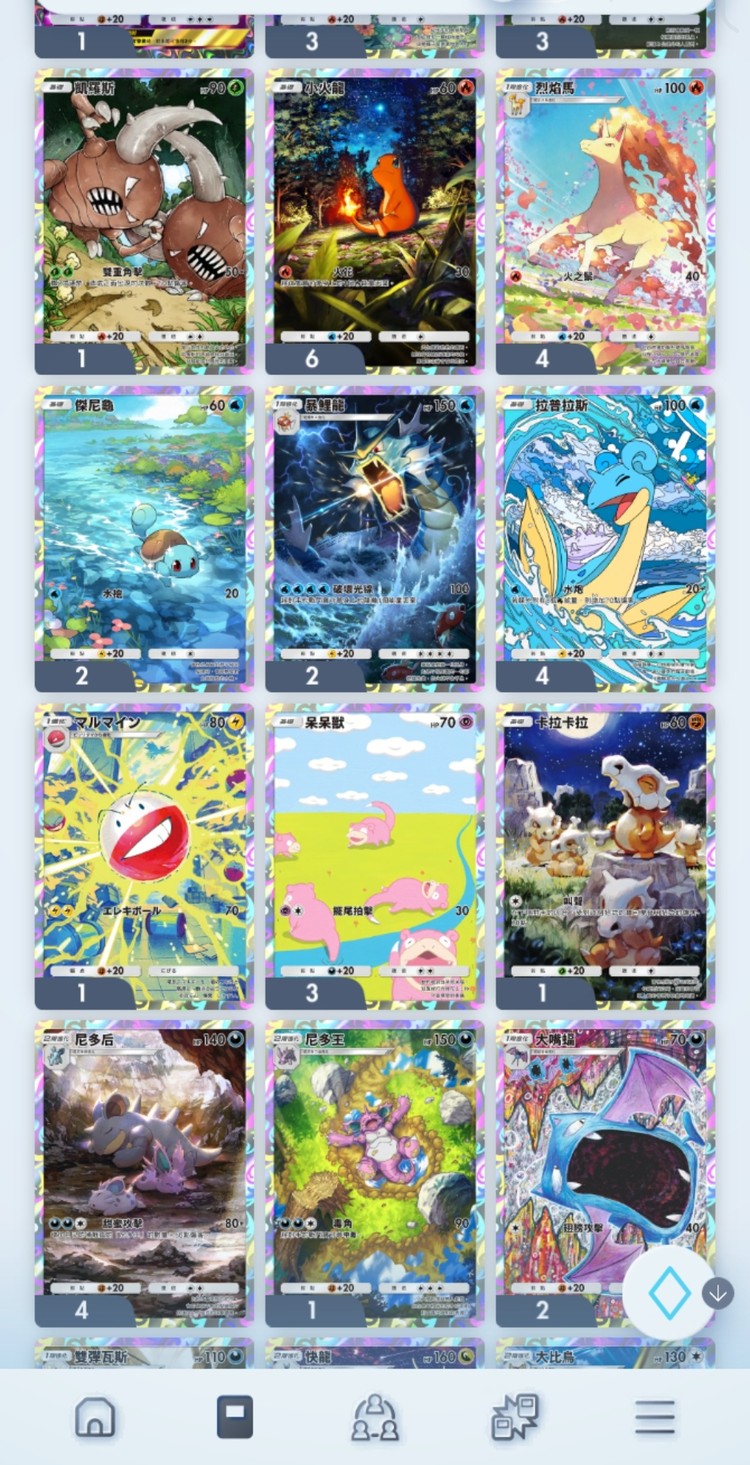Open the Squirtle card
Viewport: 750px width, 1465px height.
tap(144, 533)
